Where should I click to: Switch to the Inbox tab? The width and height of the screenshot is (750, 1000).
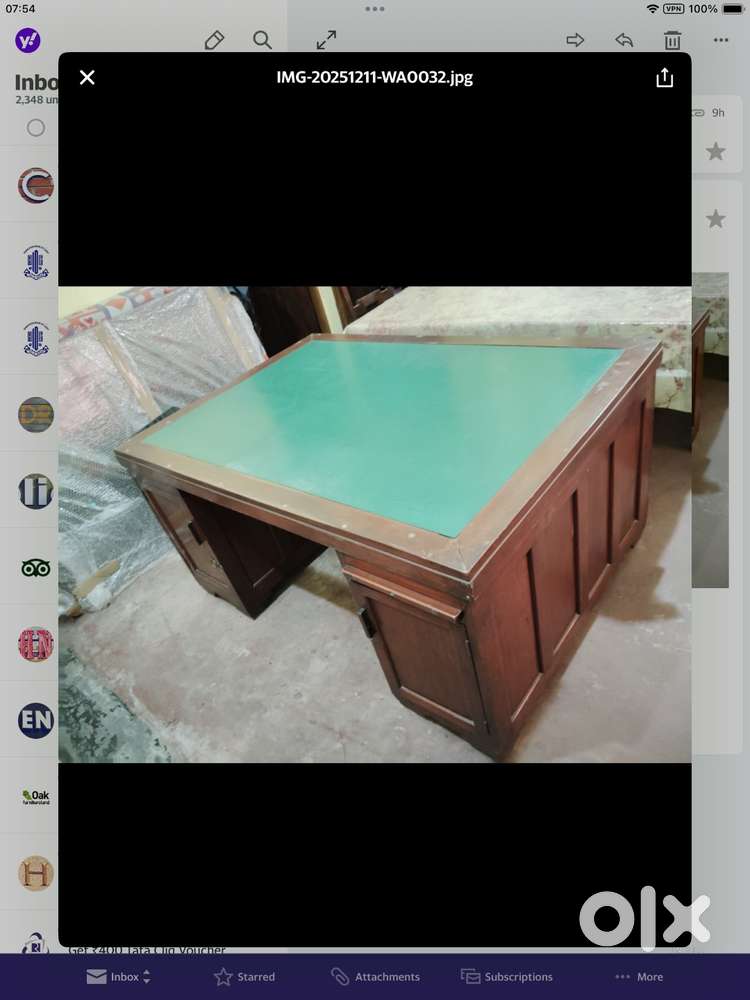[x=118, y=976]
